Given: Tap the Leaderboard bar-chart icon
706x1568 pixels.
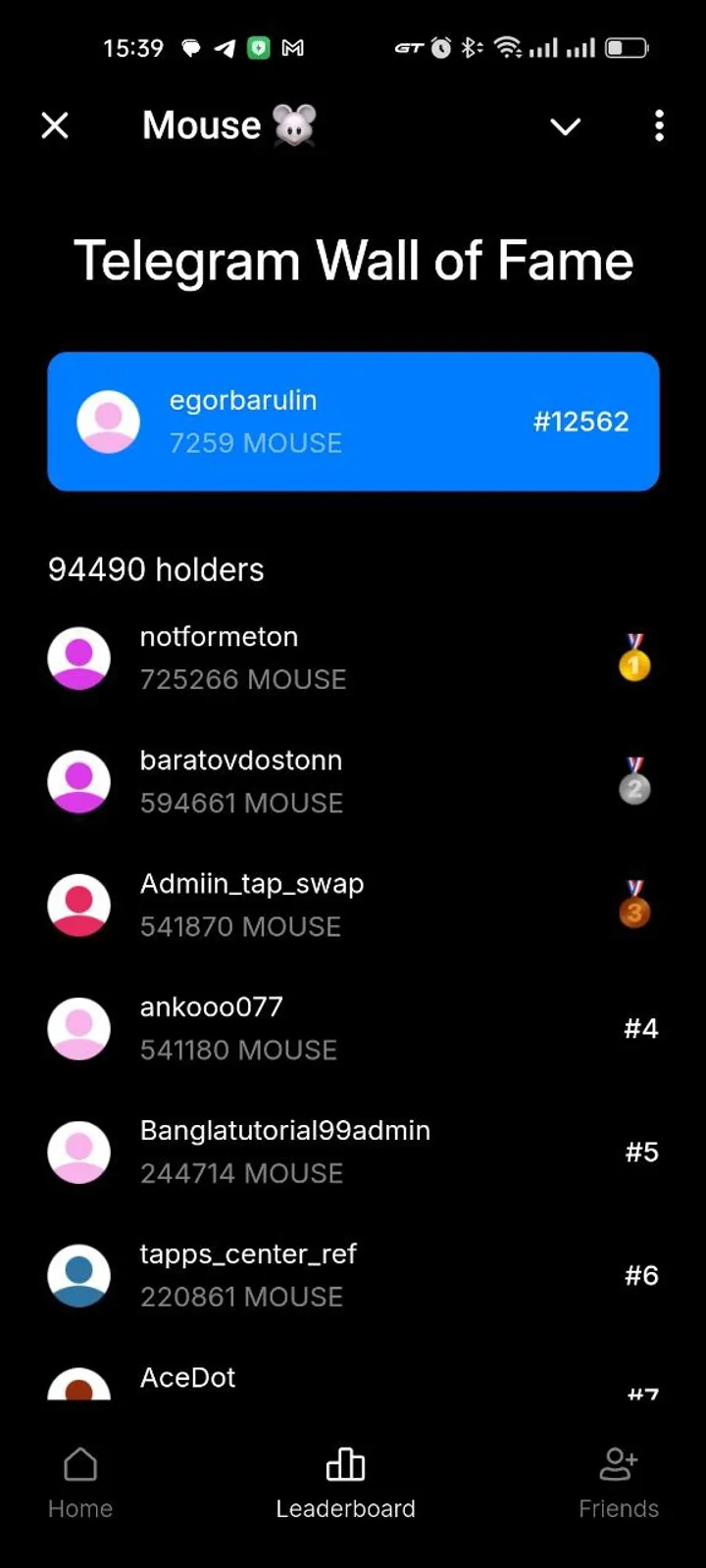Looking at the screenshot, I should [x=345, y=1464].
